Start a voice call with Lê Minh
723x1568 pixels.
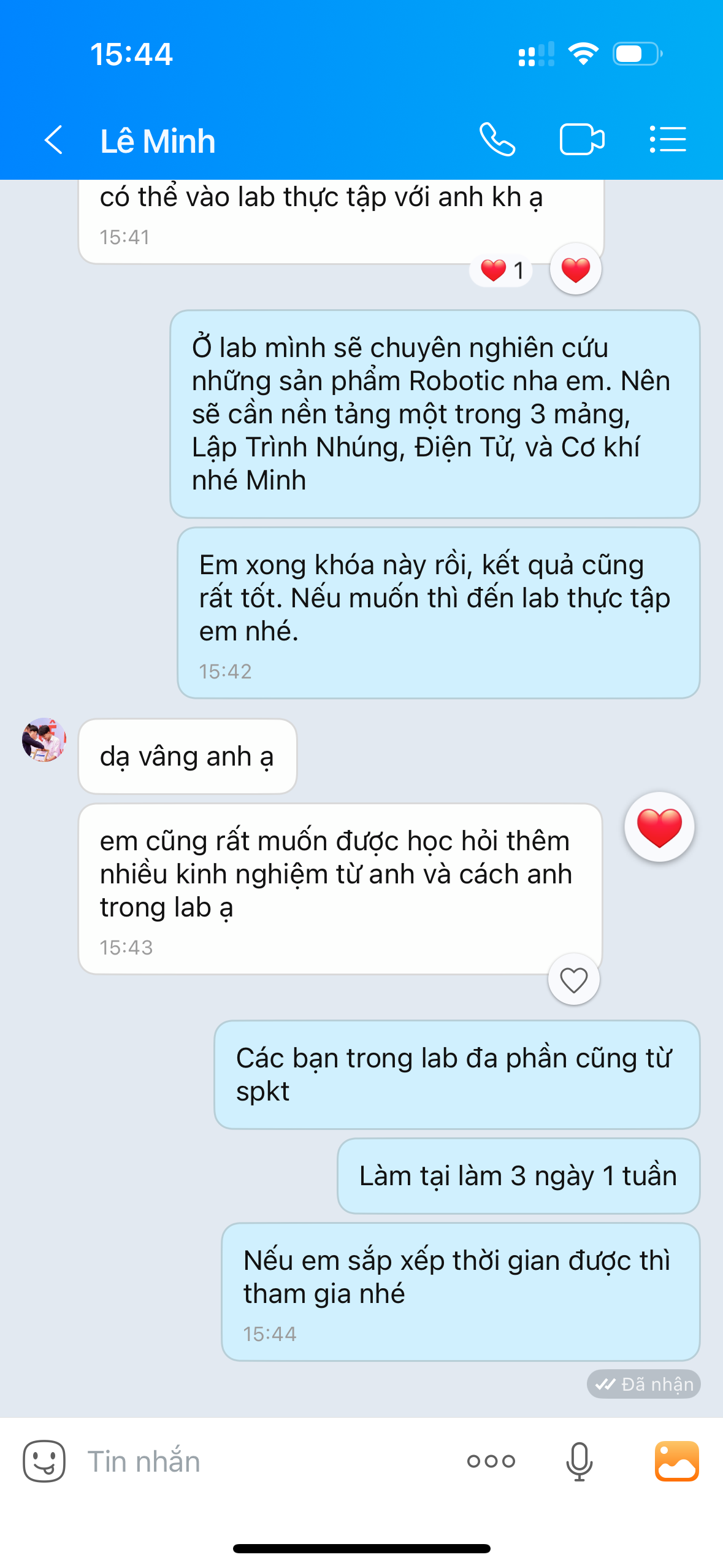tap(497, 140)
